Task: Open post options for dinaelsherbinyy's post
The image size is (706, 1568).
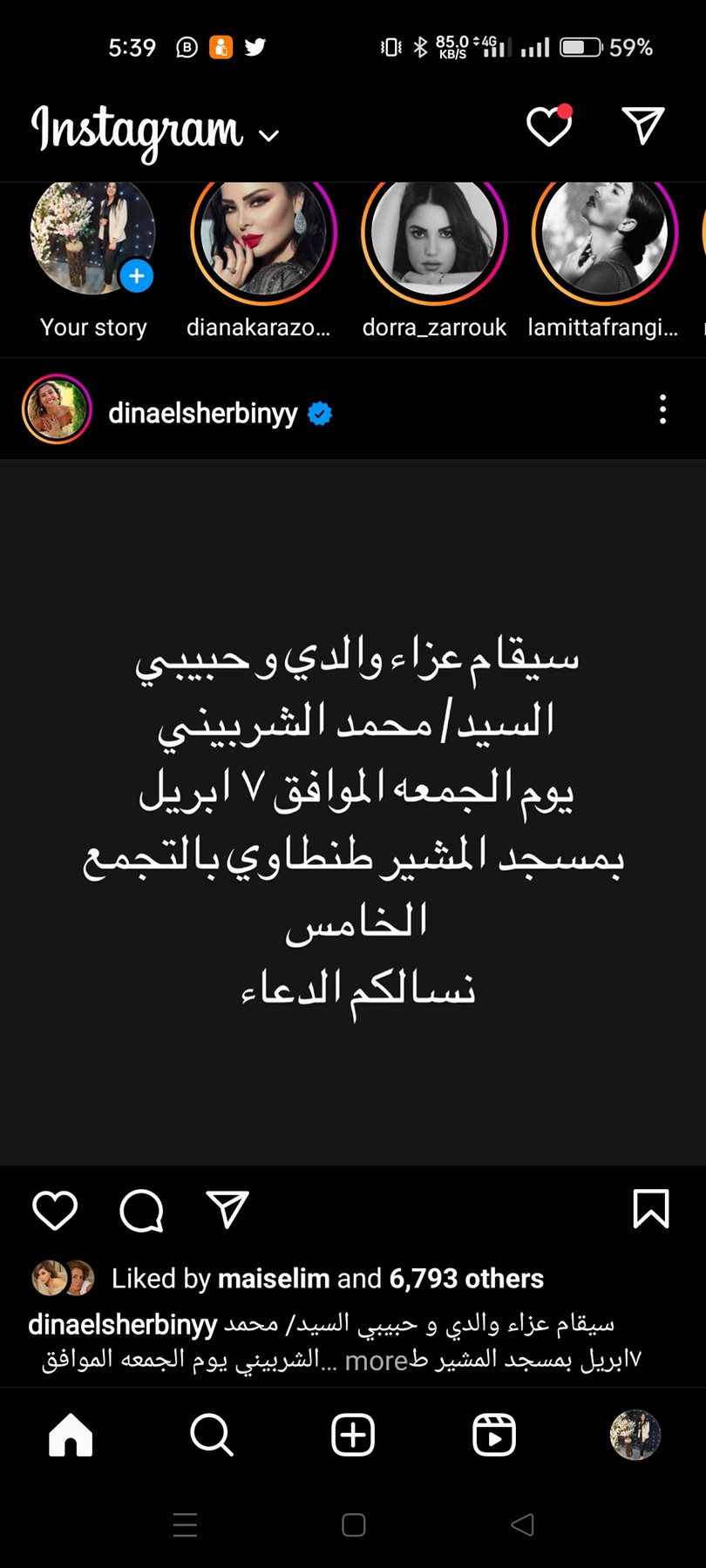Action: click(x=662, y=409)
